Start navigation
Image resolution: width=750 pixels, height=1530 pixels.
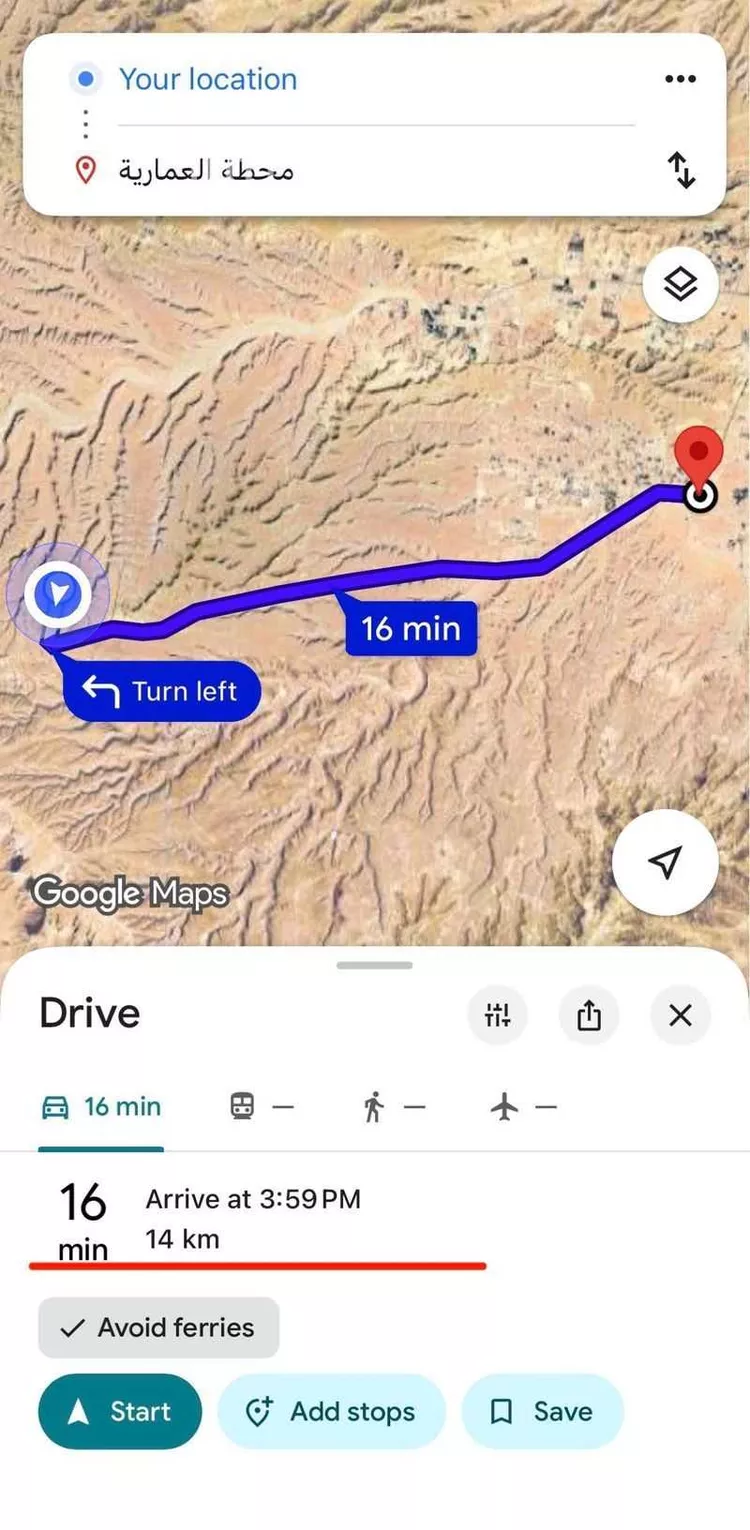119,1411
